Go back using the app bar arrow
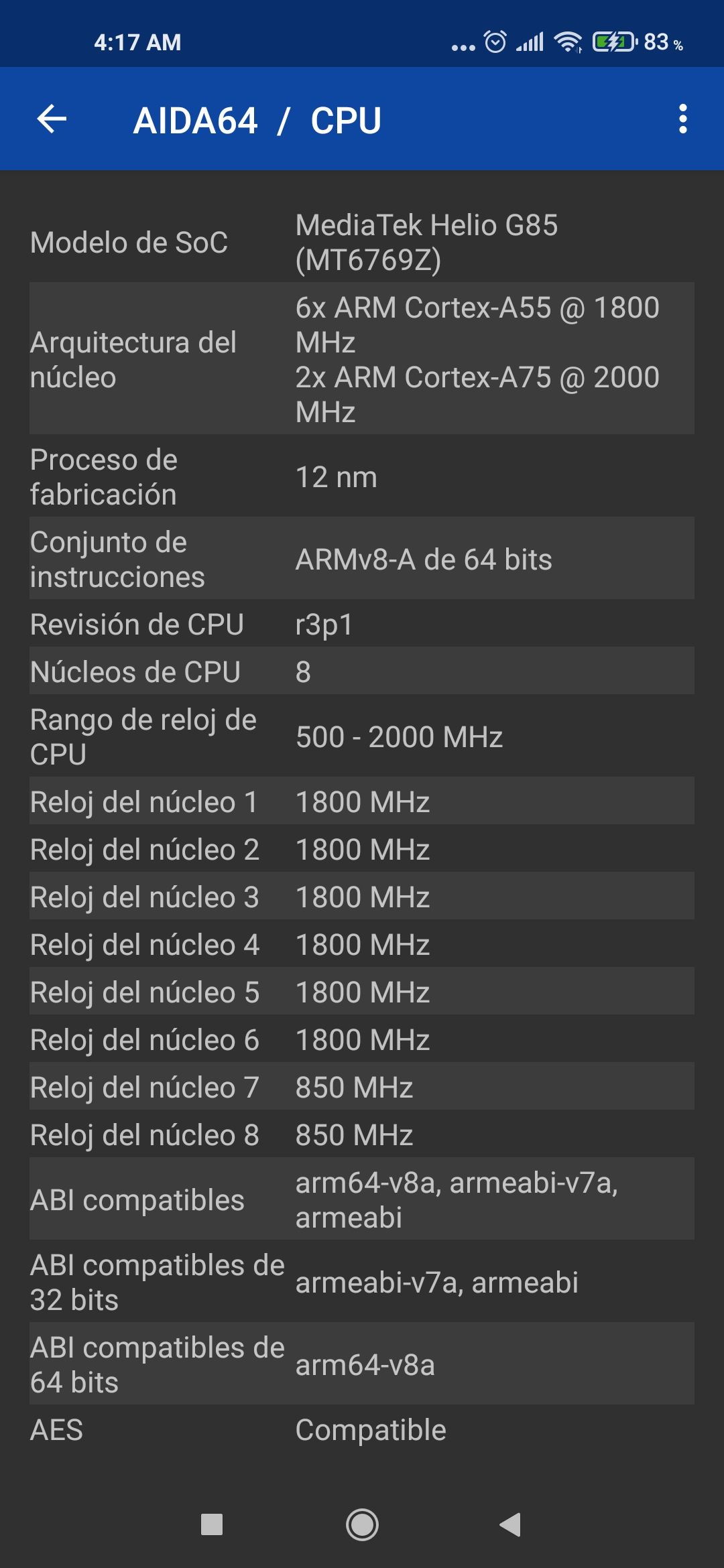724x1568 pixels. (x=52, y=119)
